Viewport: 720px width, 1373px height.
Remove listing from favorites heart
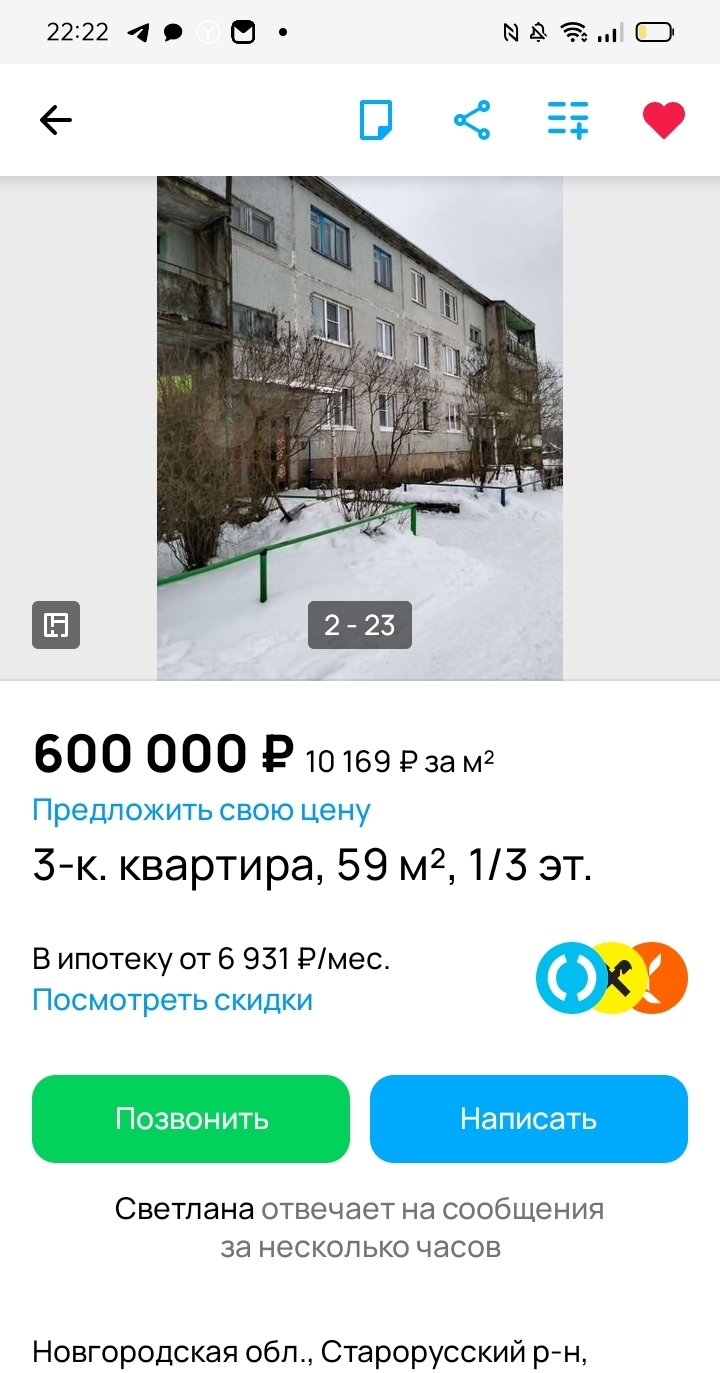(663, 121)
